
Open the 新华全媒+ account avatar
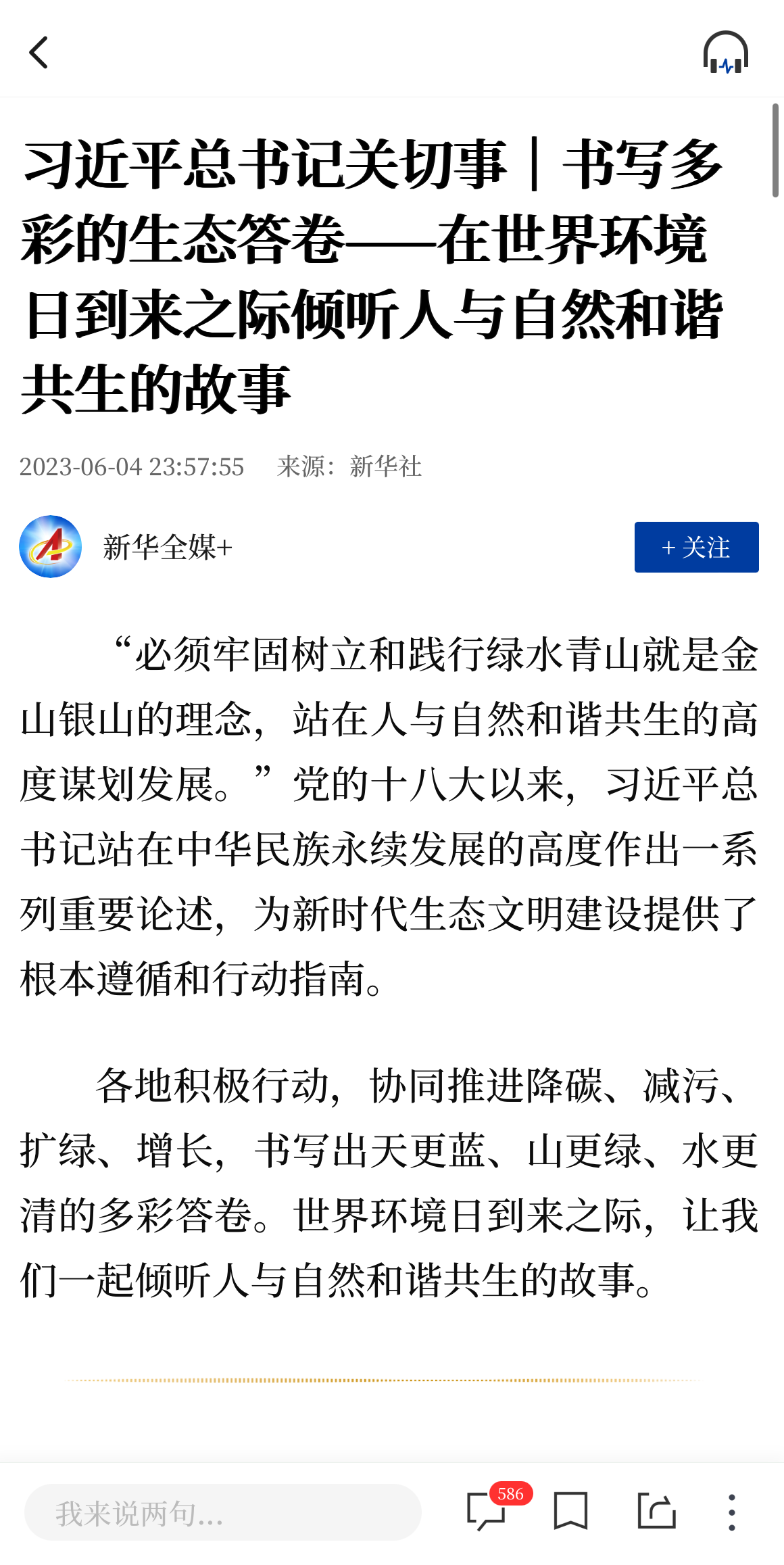click(51, 546)
